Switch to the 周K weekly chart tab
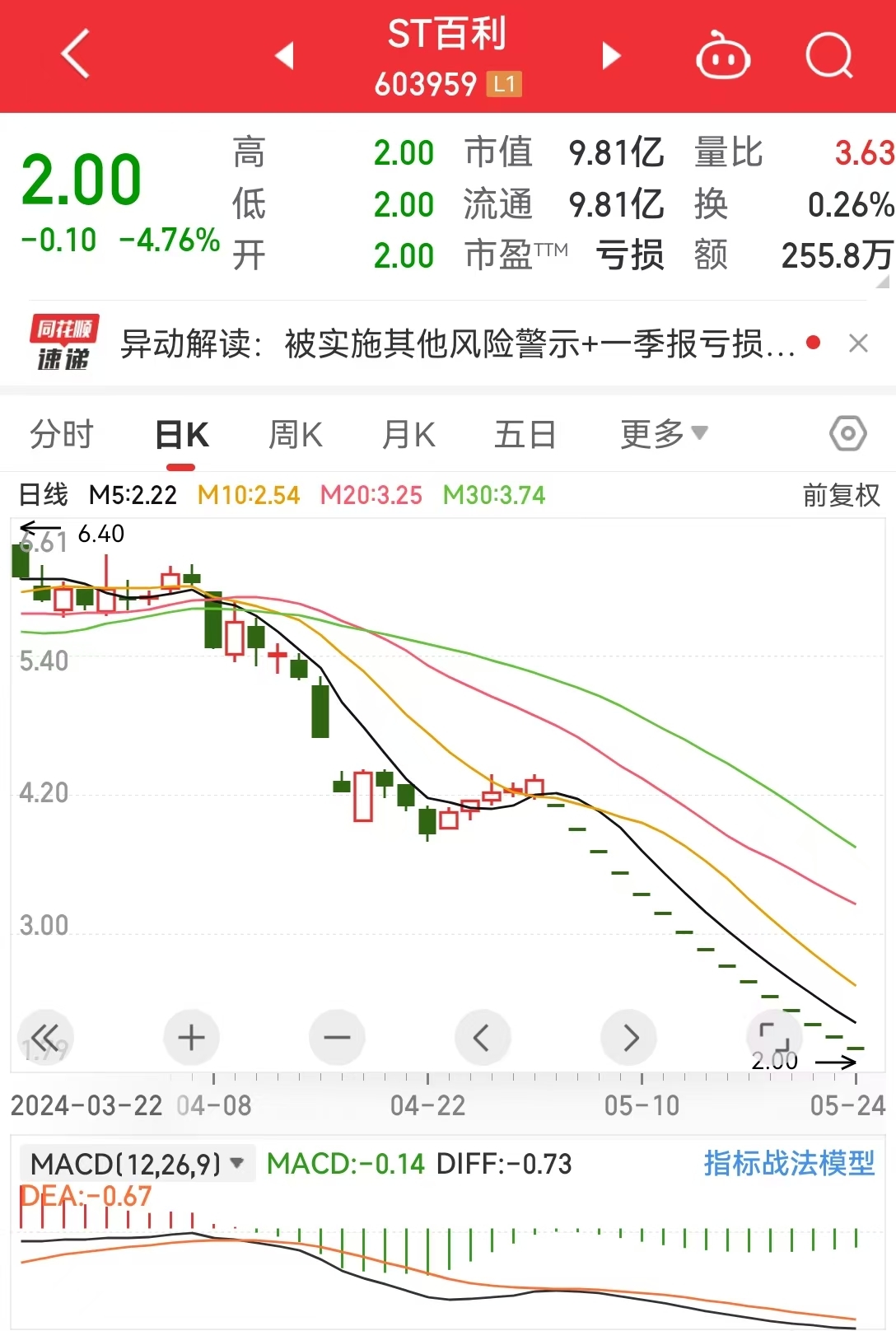The width and height of the screenshot is (896, 1331). (x=294, y=432)
